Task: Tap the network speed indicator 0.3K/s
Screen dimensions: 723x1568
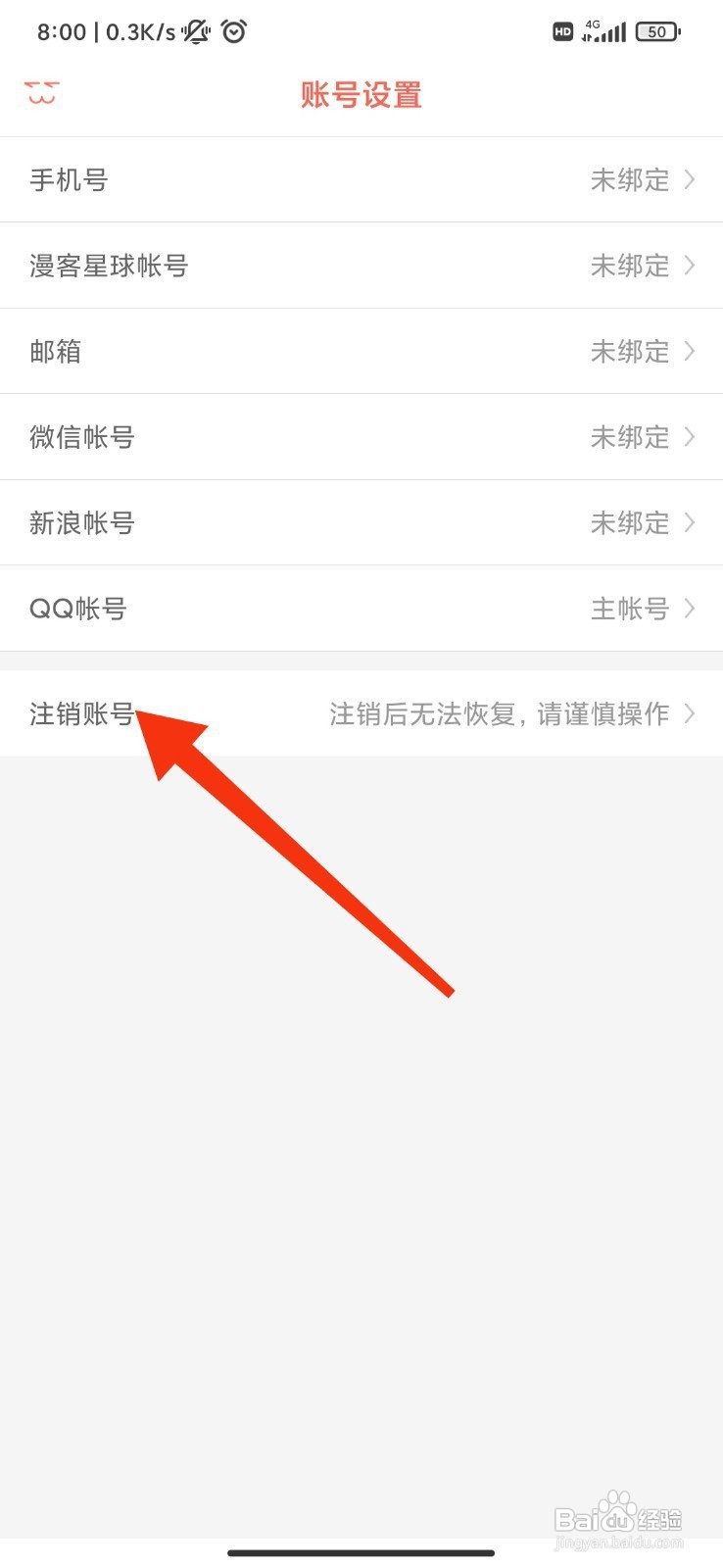Action: (x=139, y=31)
